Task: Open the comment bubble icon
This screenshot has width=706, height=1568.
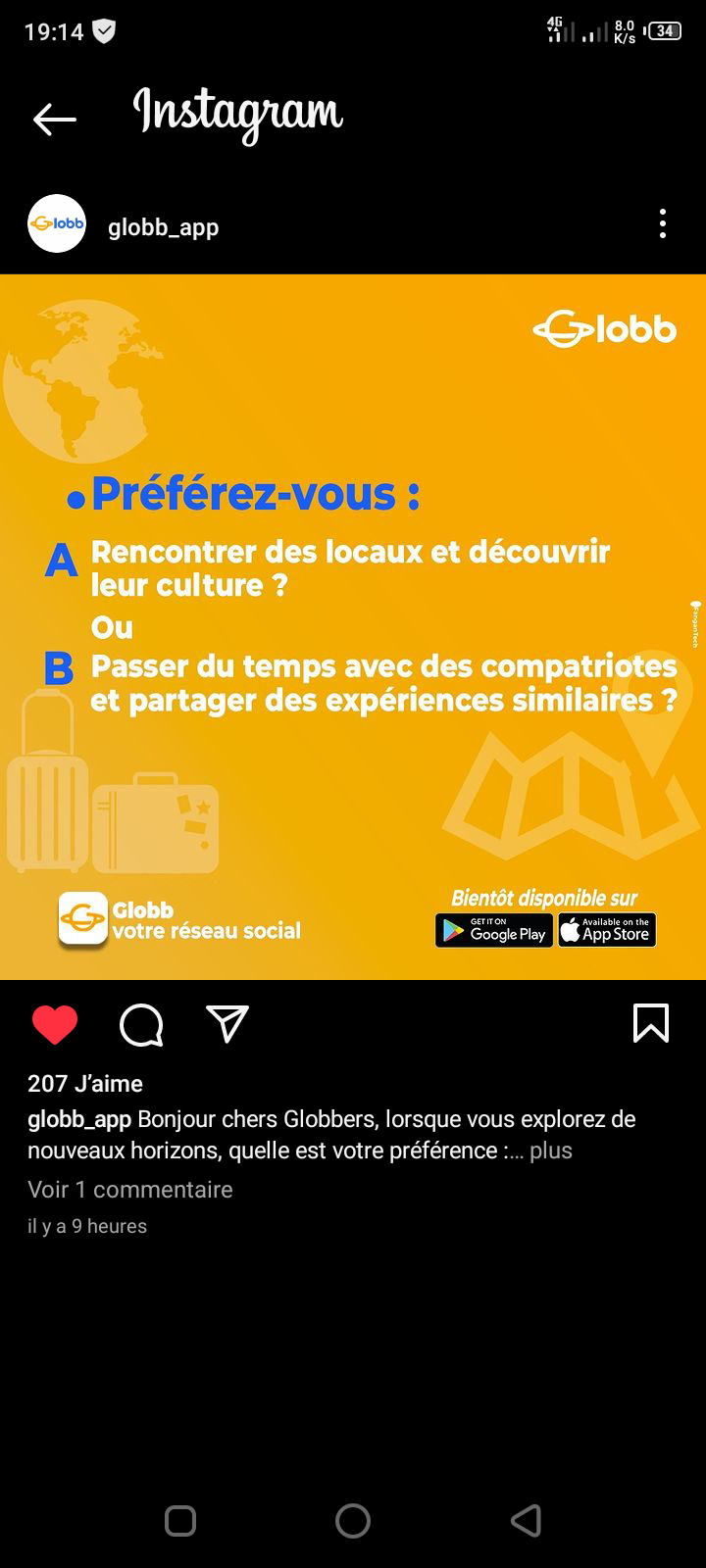Action: pos(141,1025)
